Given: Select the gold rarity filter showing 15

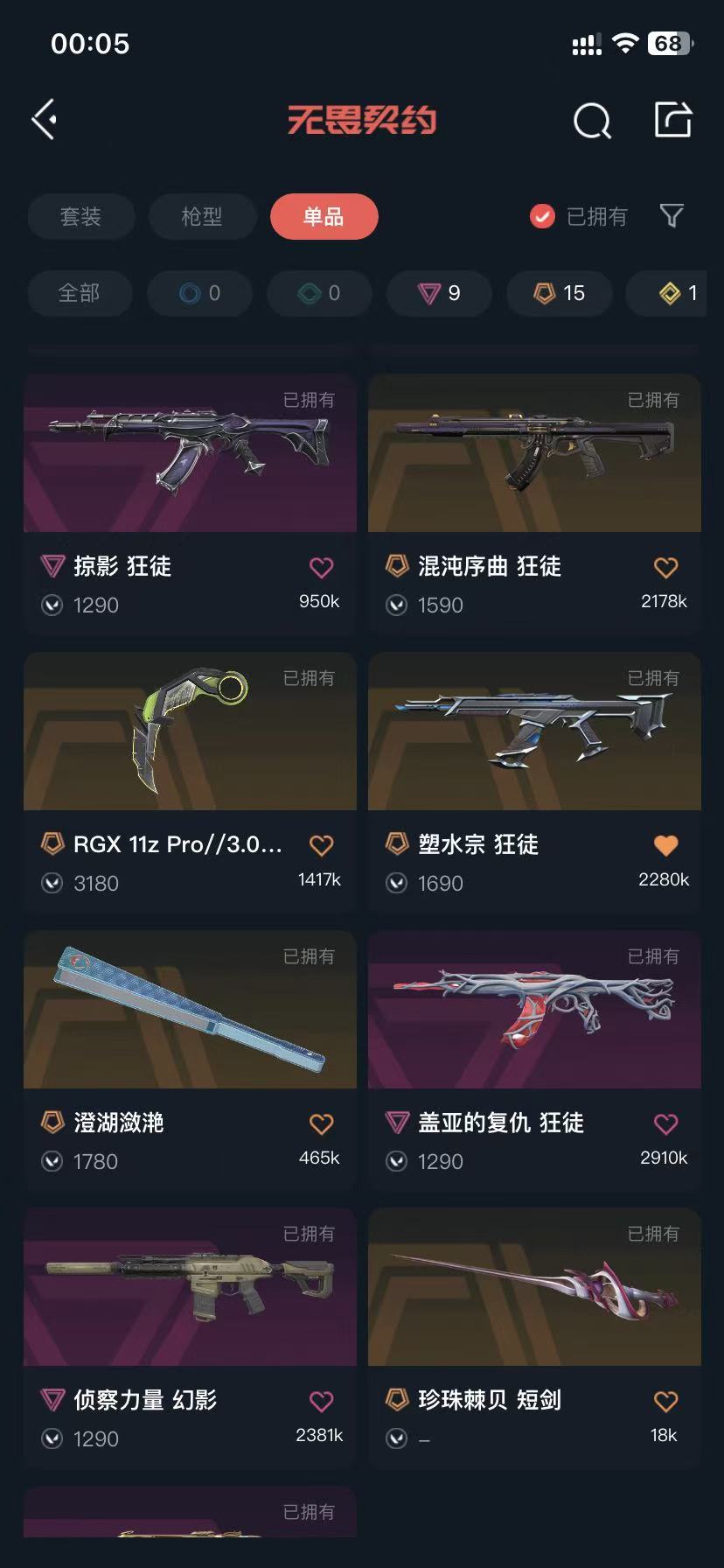Looking at the screenshot, I should (560, 293).
